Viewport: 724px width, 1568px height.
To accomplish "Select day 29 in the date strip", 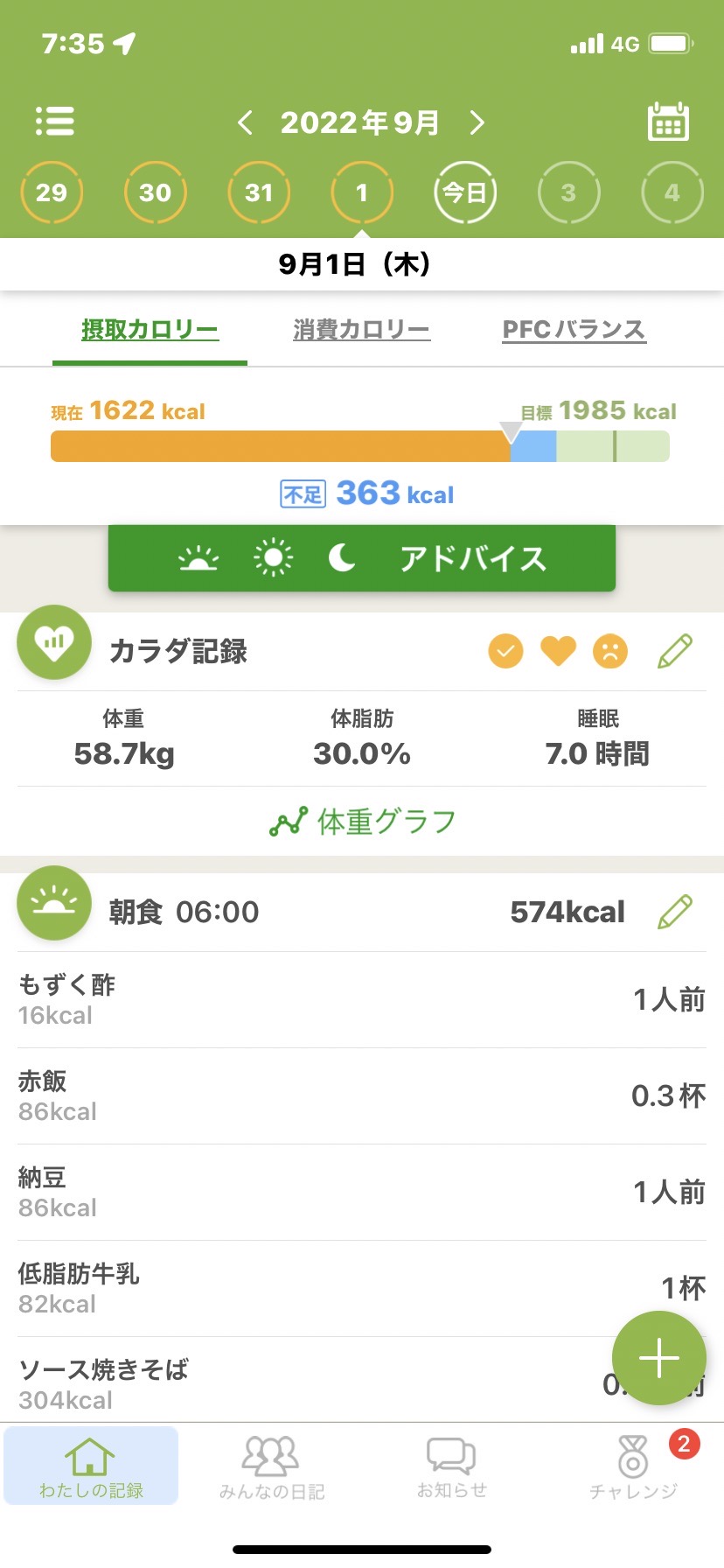I will coord(51,192).
